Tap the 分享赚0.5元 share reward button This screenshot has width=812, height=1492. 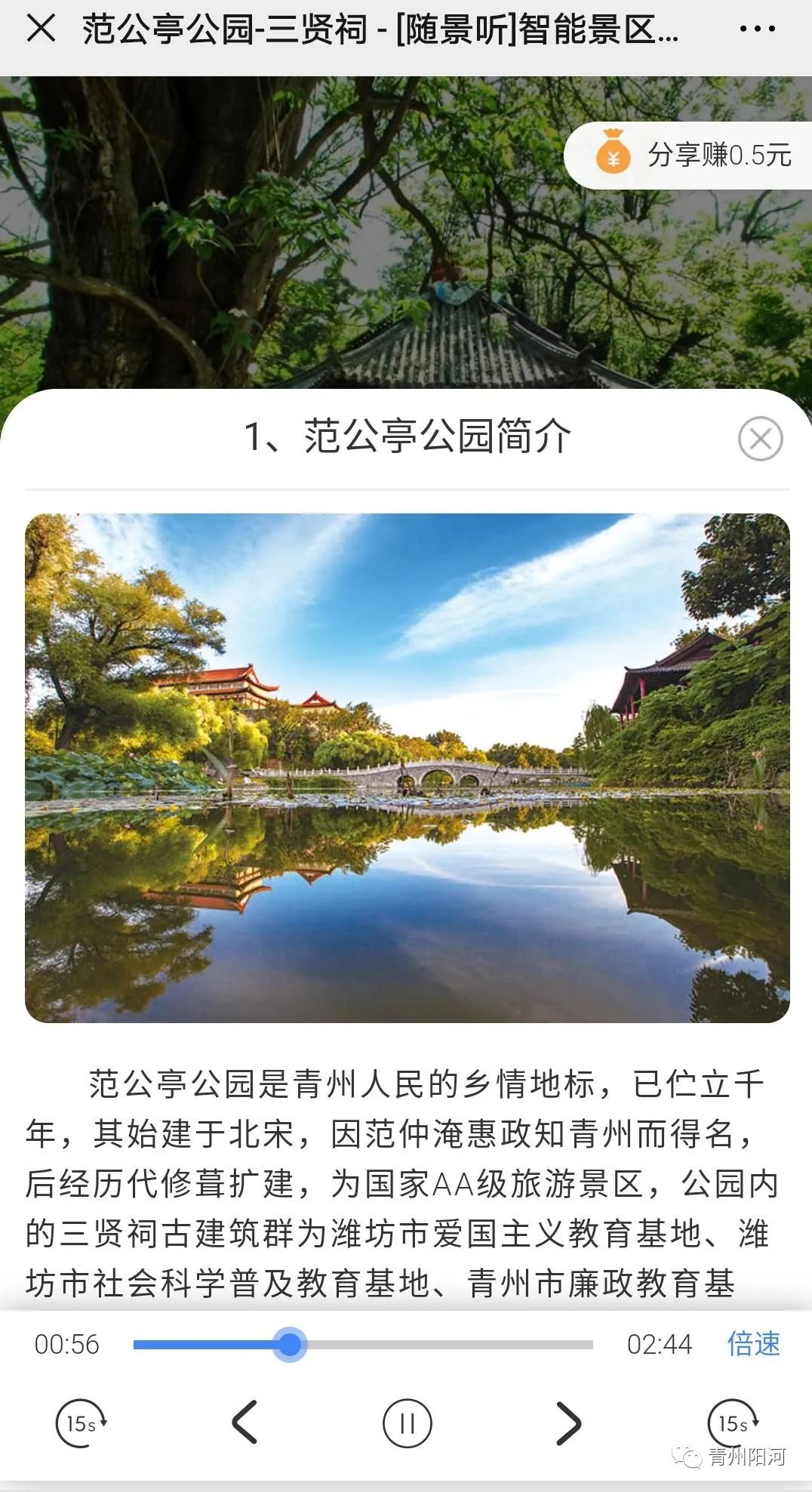[688, 156]
